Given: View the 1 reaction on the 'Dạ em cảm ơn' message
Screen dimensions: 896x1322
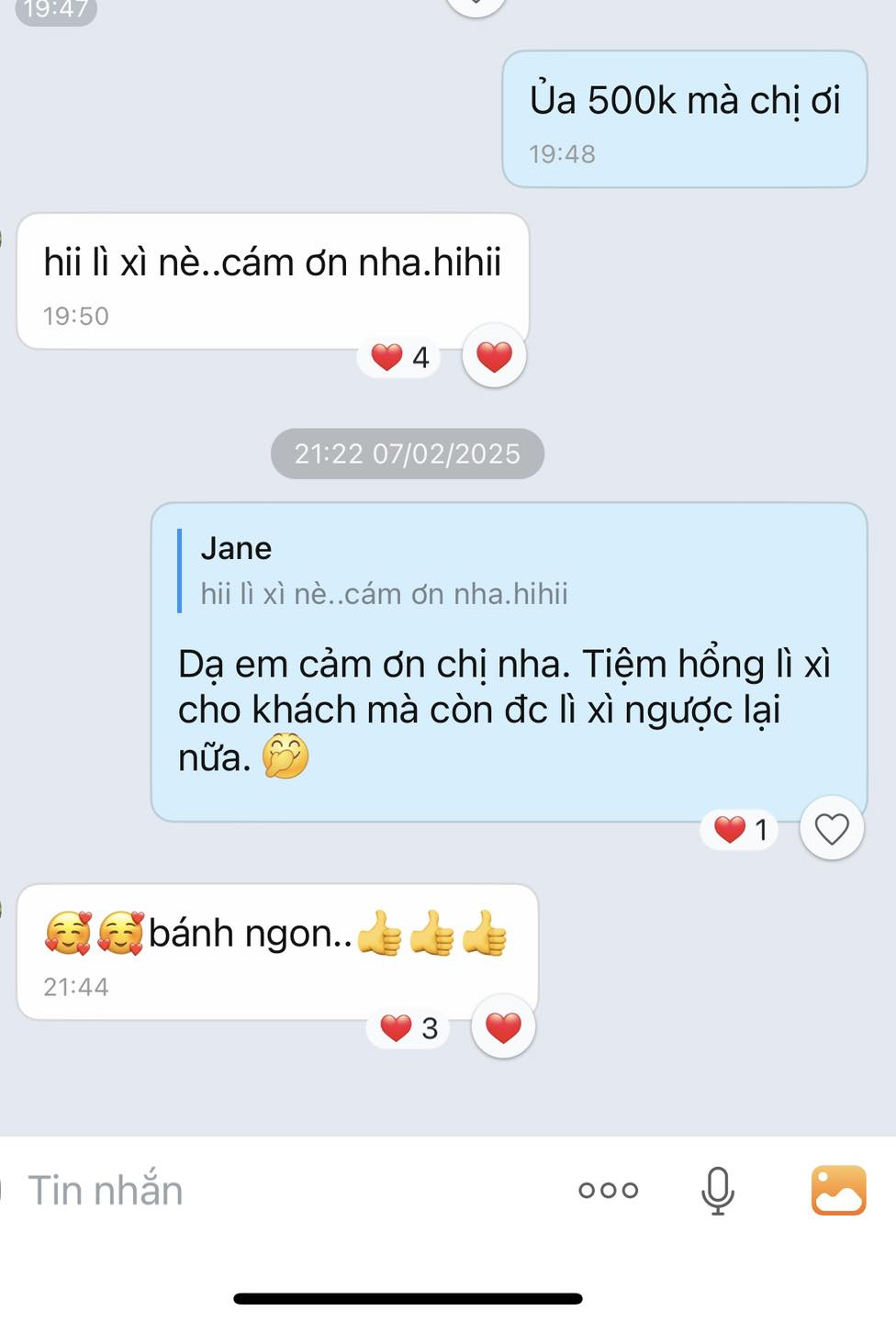Looking at the screenshot, I should tap(740, 829).
